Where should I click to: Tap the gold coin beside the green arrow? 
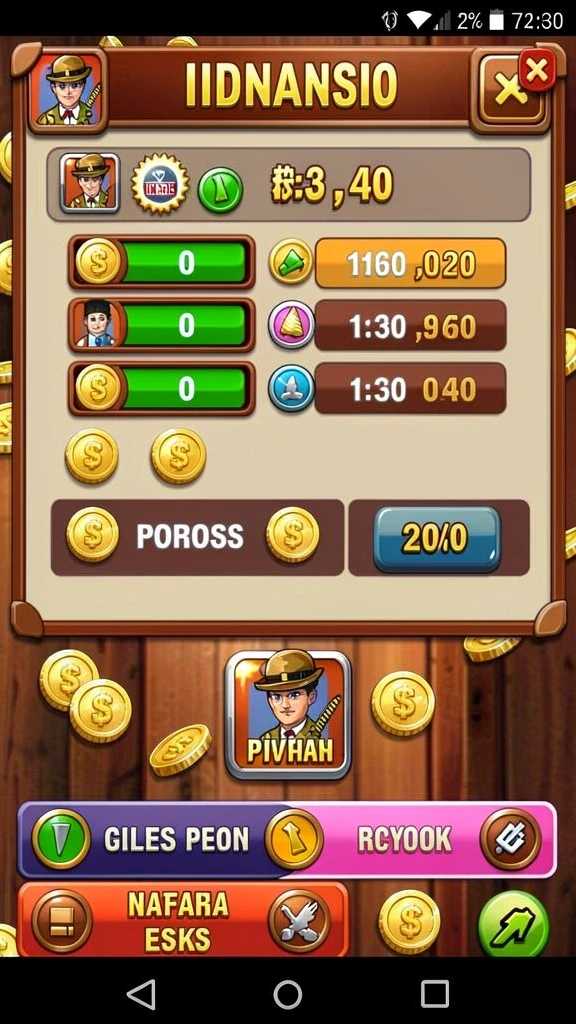pyautogui.click(x=409, y=921)
